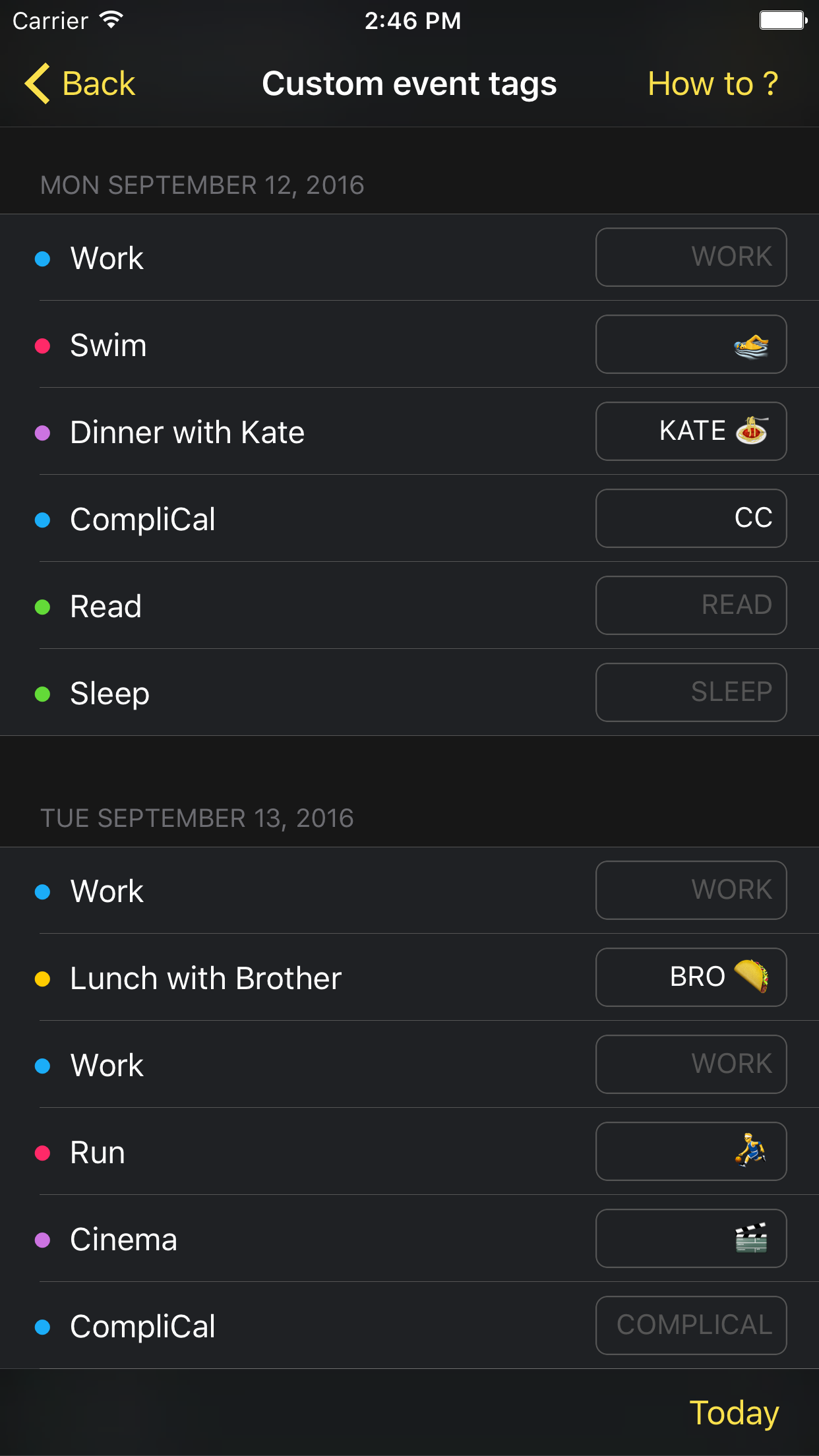
Task: Go back to the previous screen
Action: (x=80, y=84)
